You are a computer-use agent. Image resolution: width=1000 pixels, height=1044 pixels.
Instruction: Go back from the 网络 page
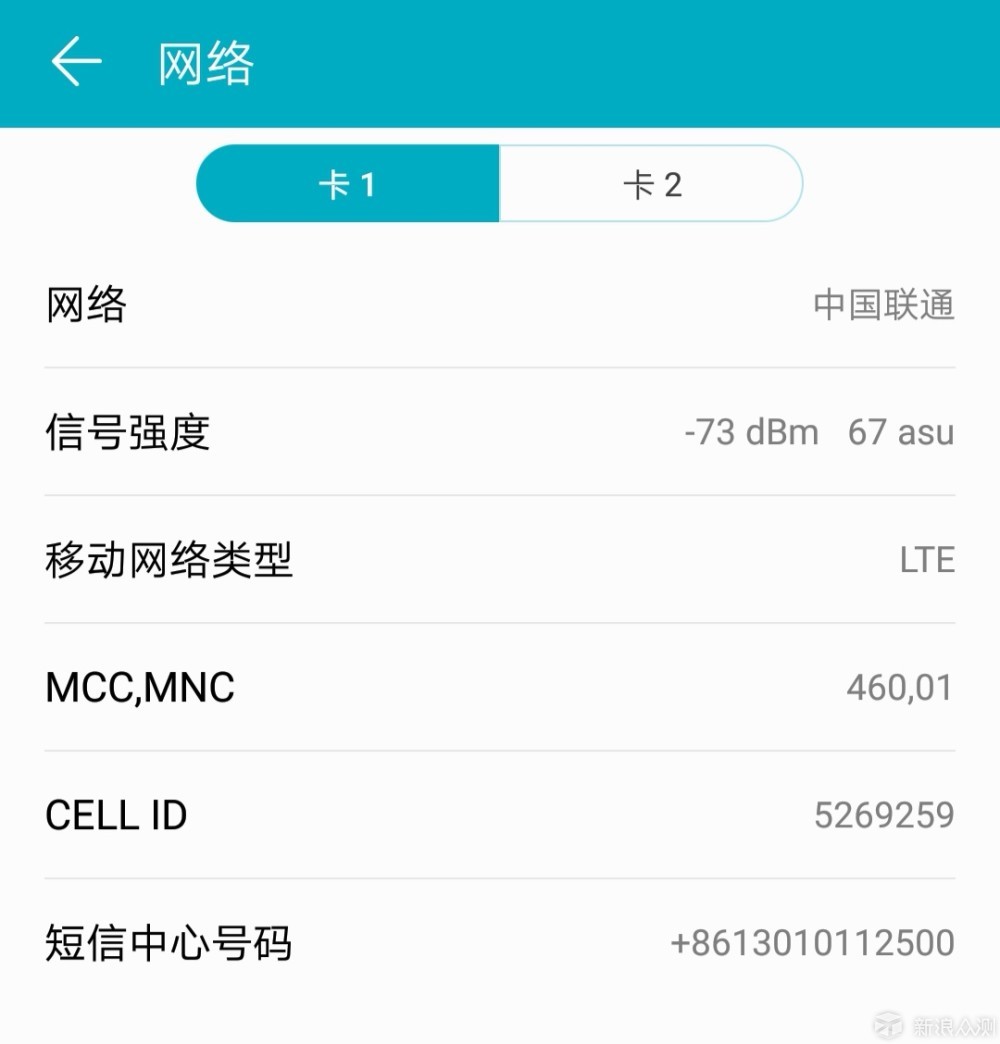coord(76,63)
